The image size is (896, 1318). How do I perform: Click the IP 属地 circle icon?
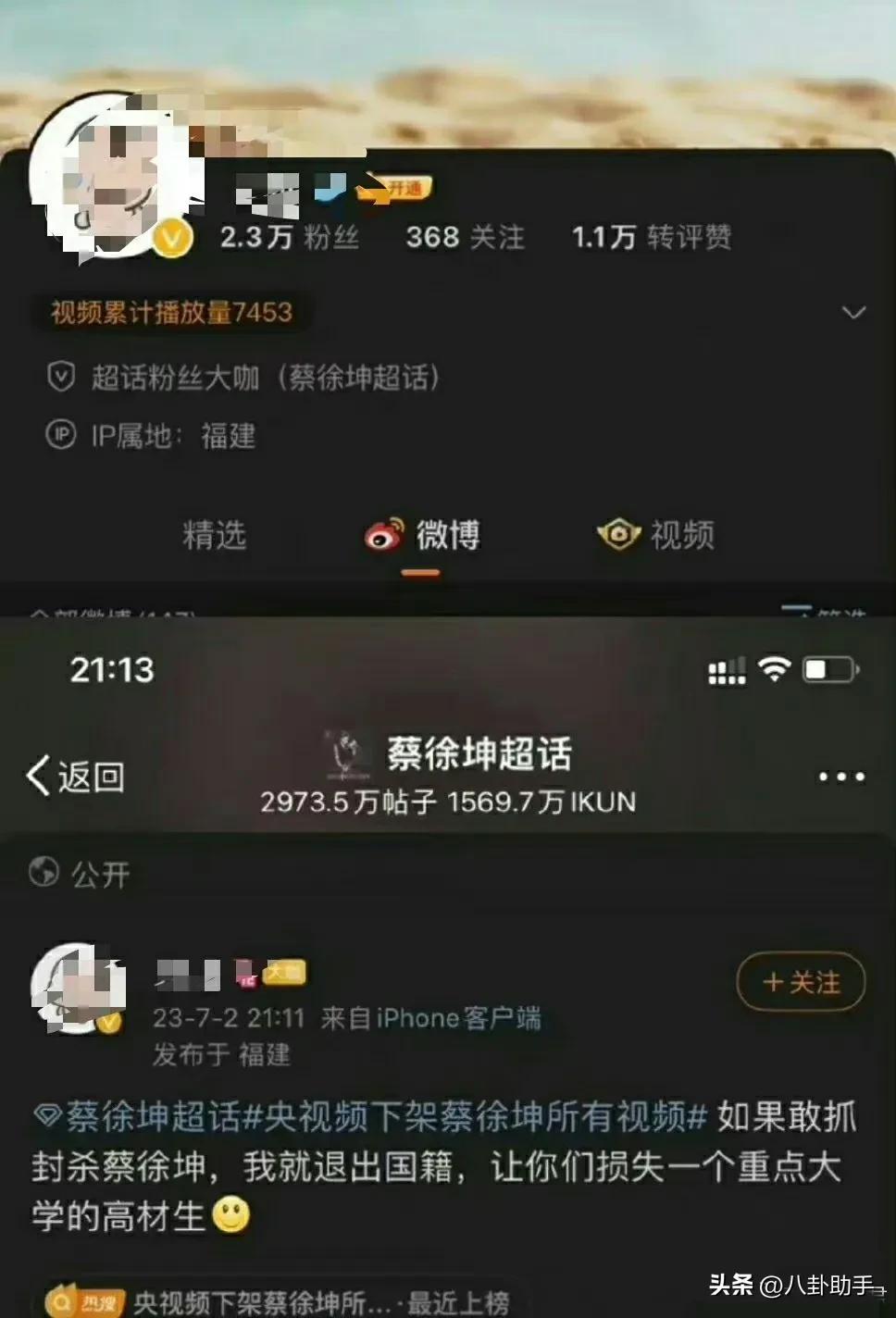pyautogui.click(x=58, y=434)
